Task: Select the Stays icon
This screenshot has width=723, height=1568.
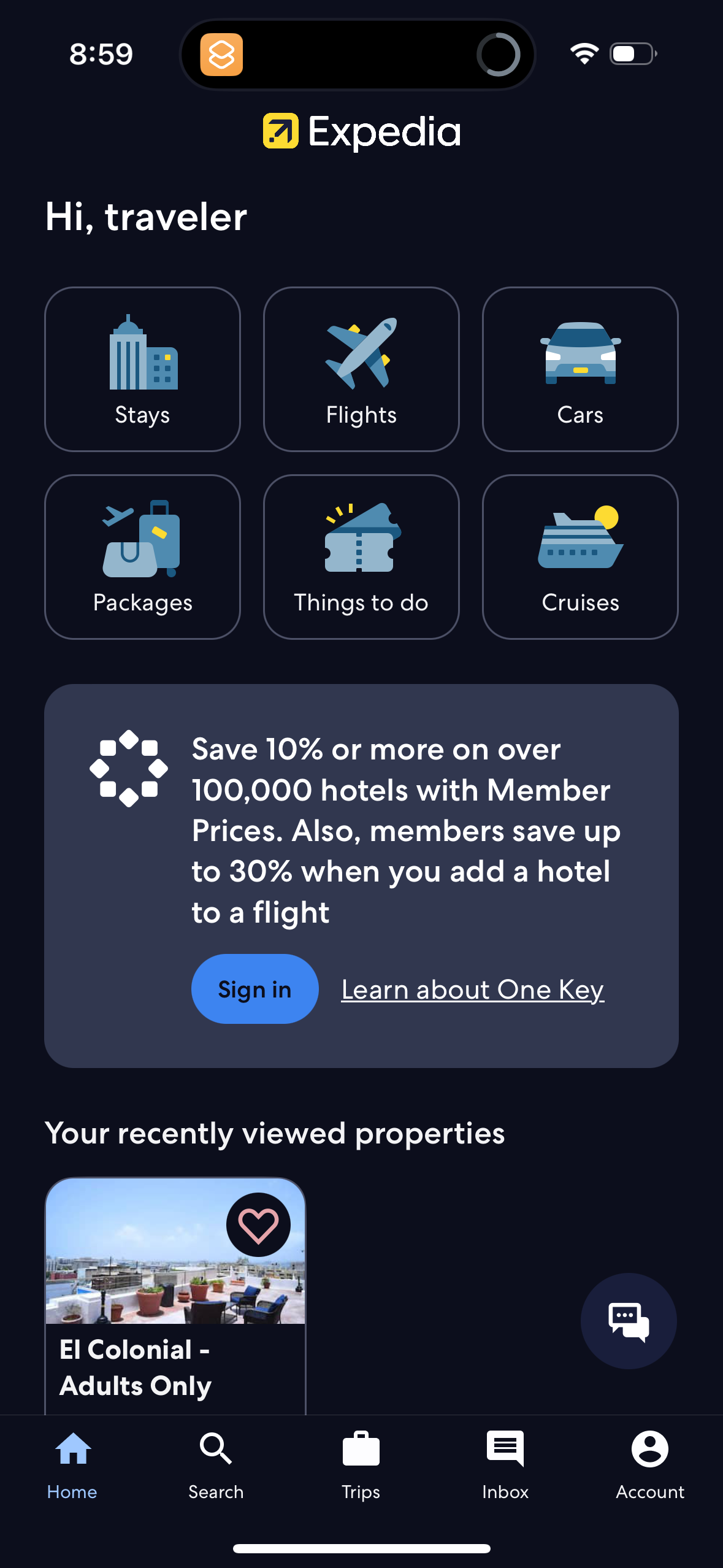Action: [x=142, y=368]
